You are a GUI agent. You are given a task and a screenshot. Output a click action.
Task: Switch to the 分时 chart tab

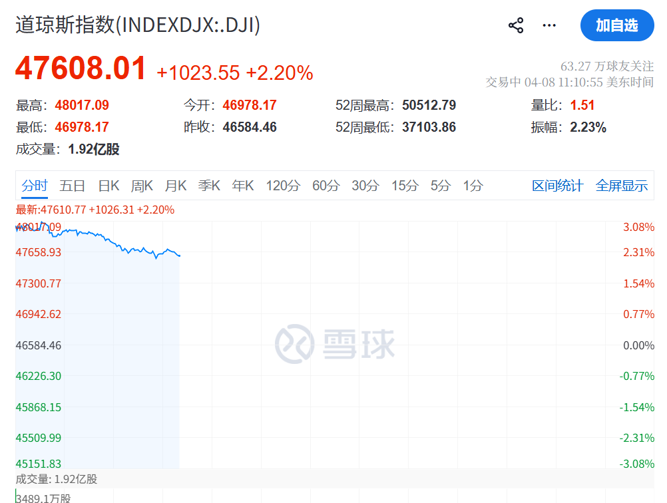[34, 186]
